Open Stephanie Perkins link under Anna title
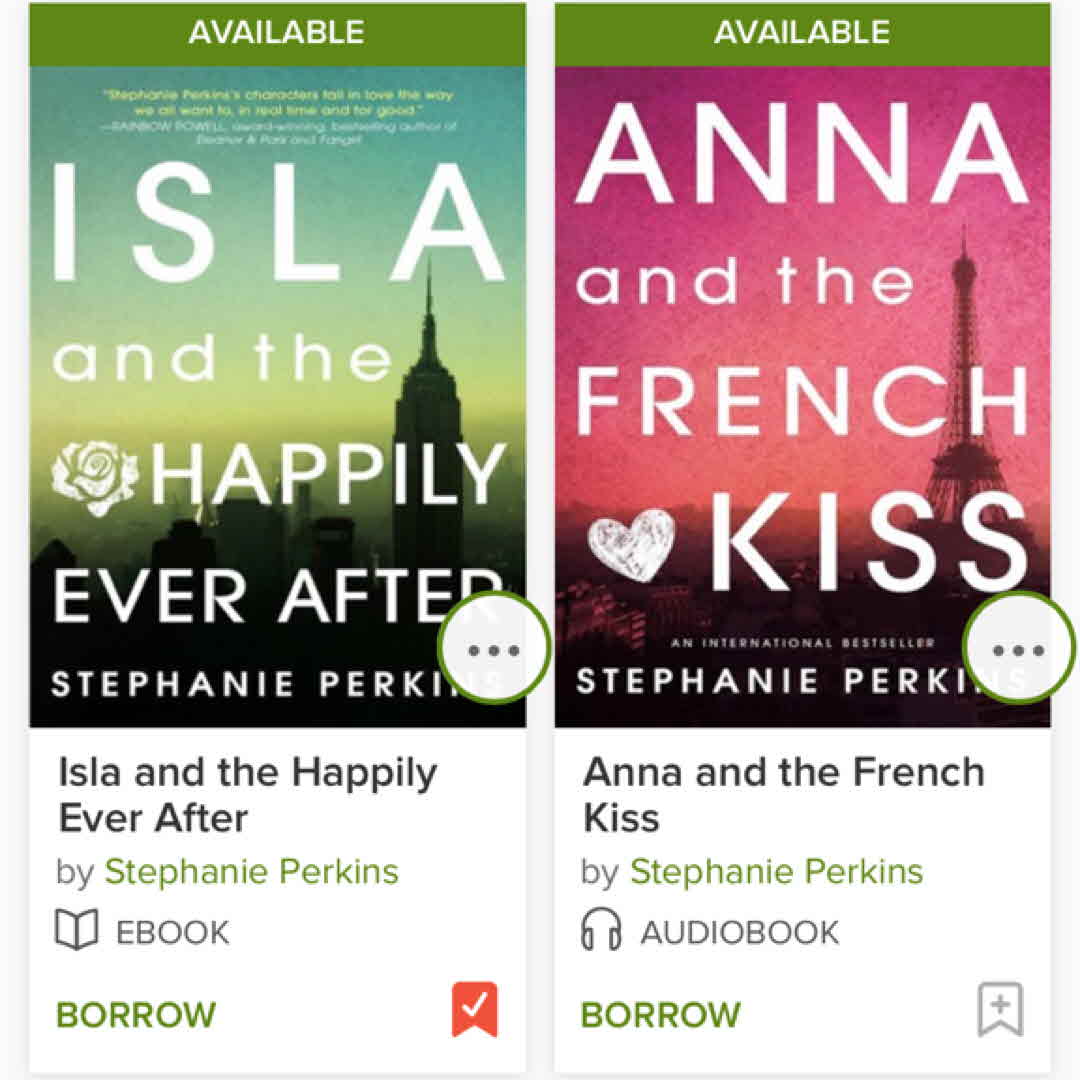 776,871
